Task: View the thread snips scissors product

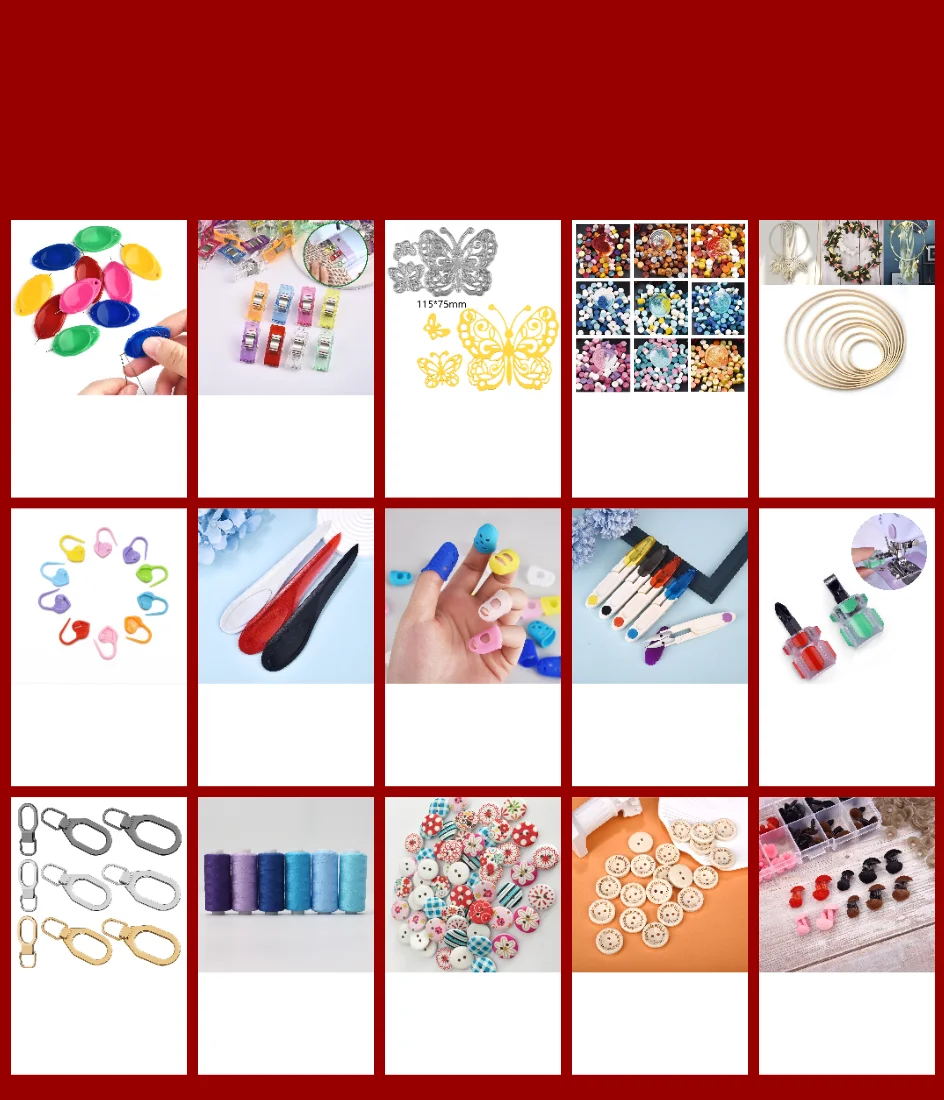Action: tap(660, 596)
